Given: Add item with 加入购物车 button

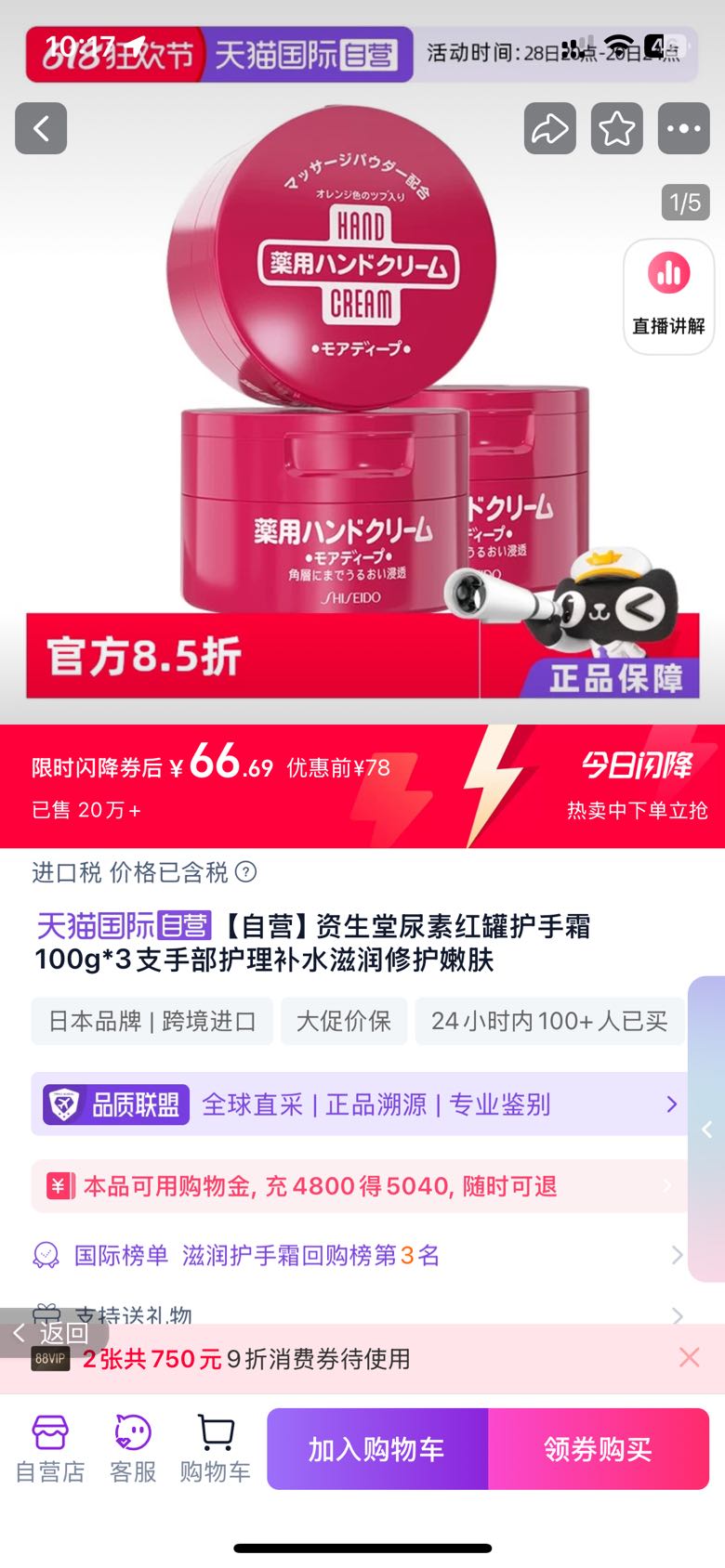Looking at the screenshot, I should pyautogui.click(x=377, y=1448).
